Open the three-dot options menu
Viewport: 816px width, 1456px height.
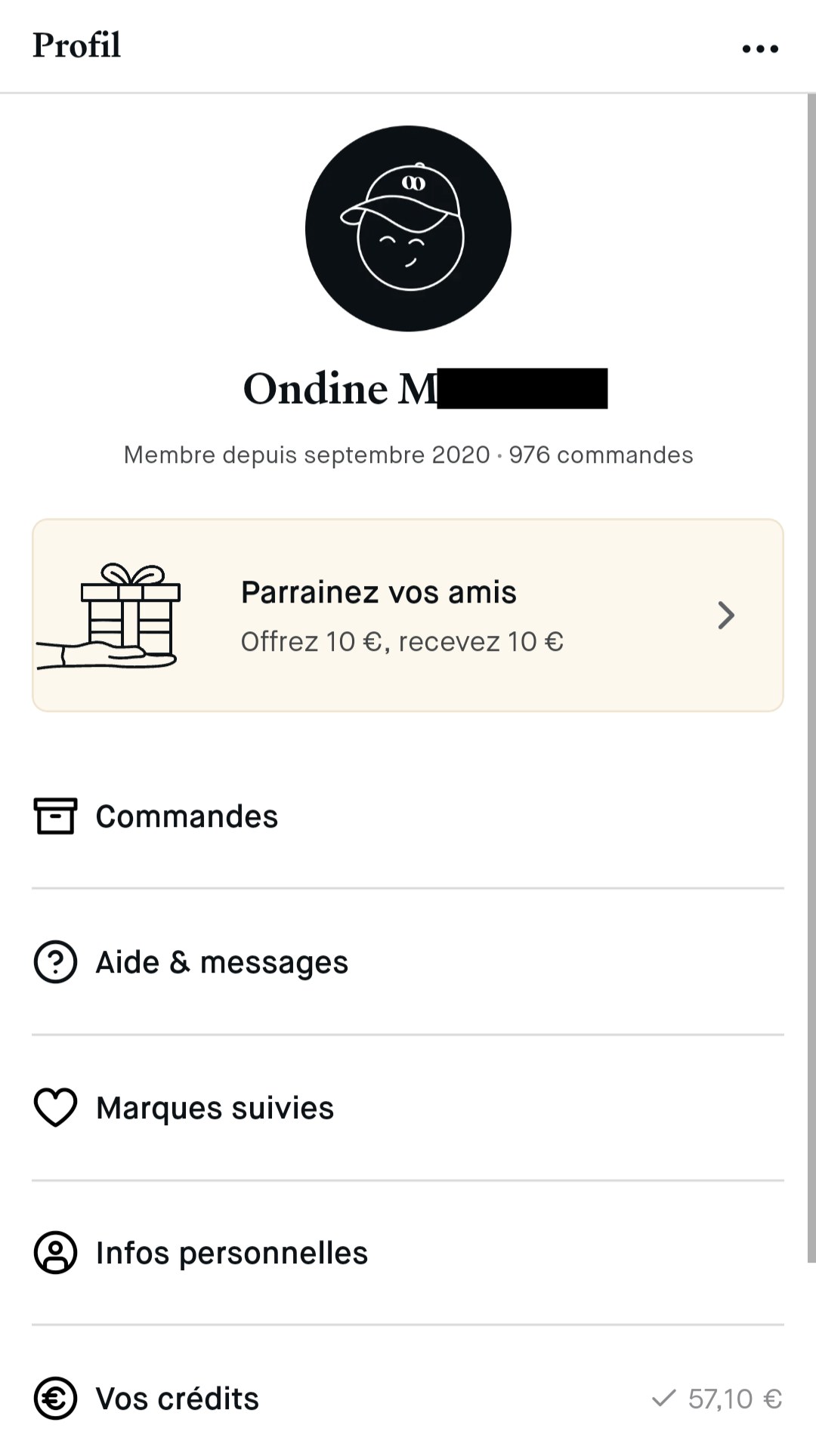(760, 47)
